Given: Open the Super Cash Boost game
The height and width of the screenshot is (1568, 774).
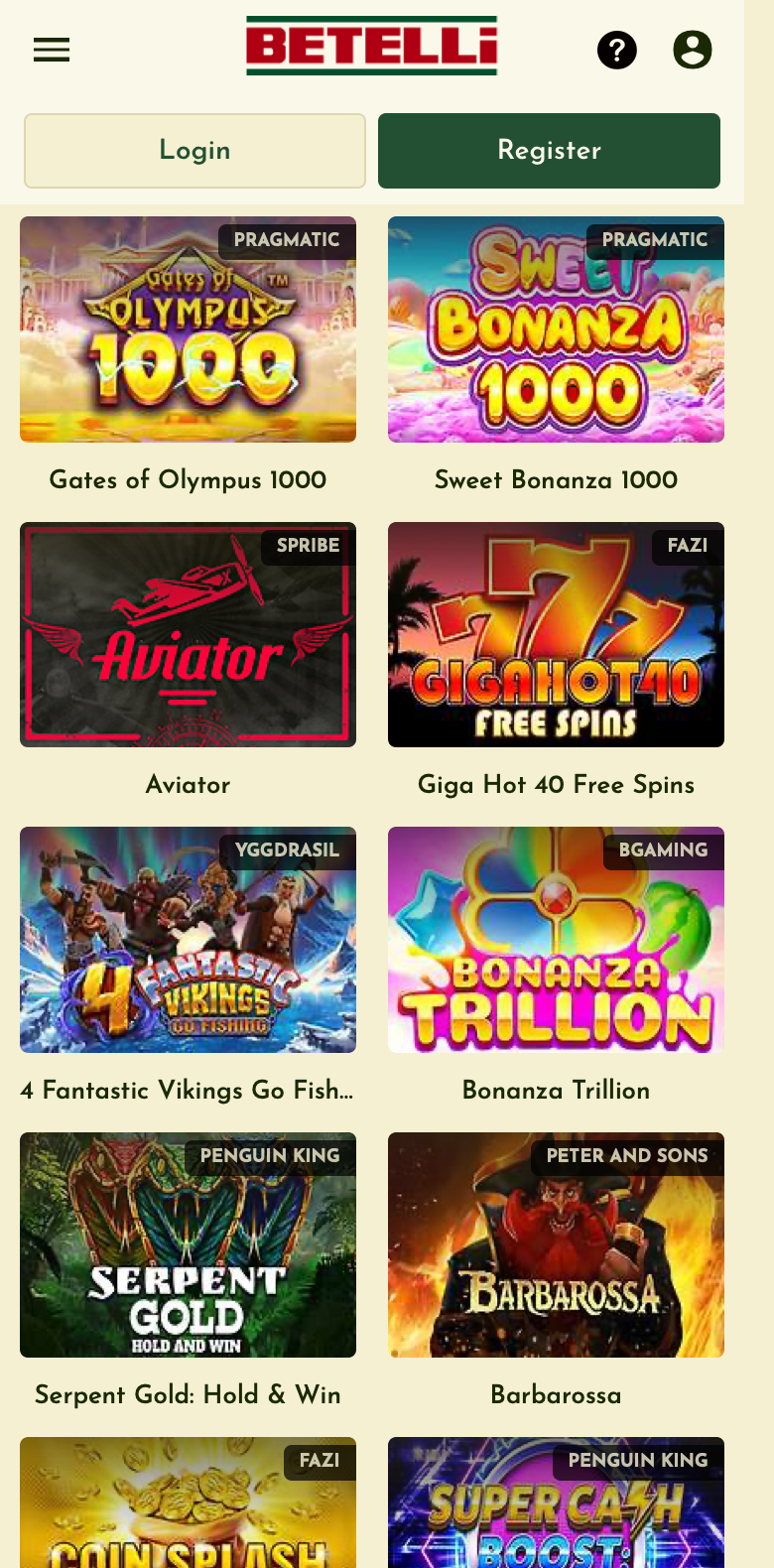Looking at the screenshot, I should click(556, 1503).
